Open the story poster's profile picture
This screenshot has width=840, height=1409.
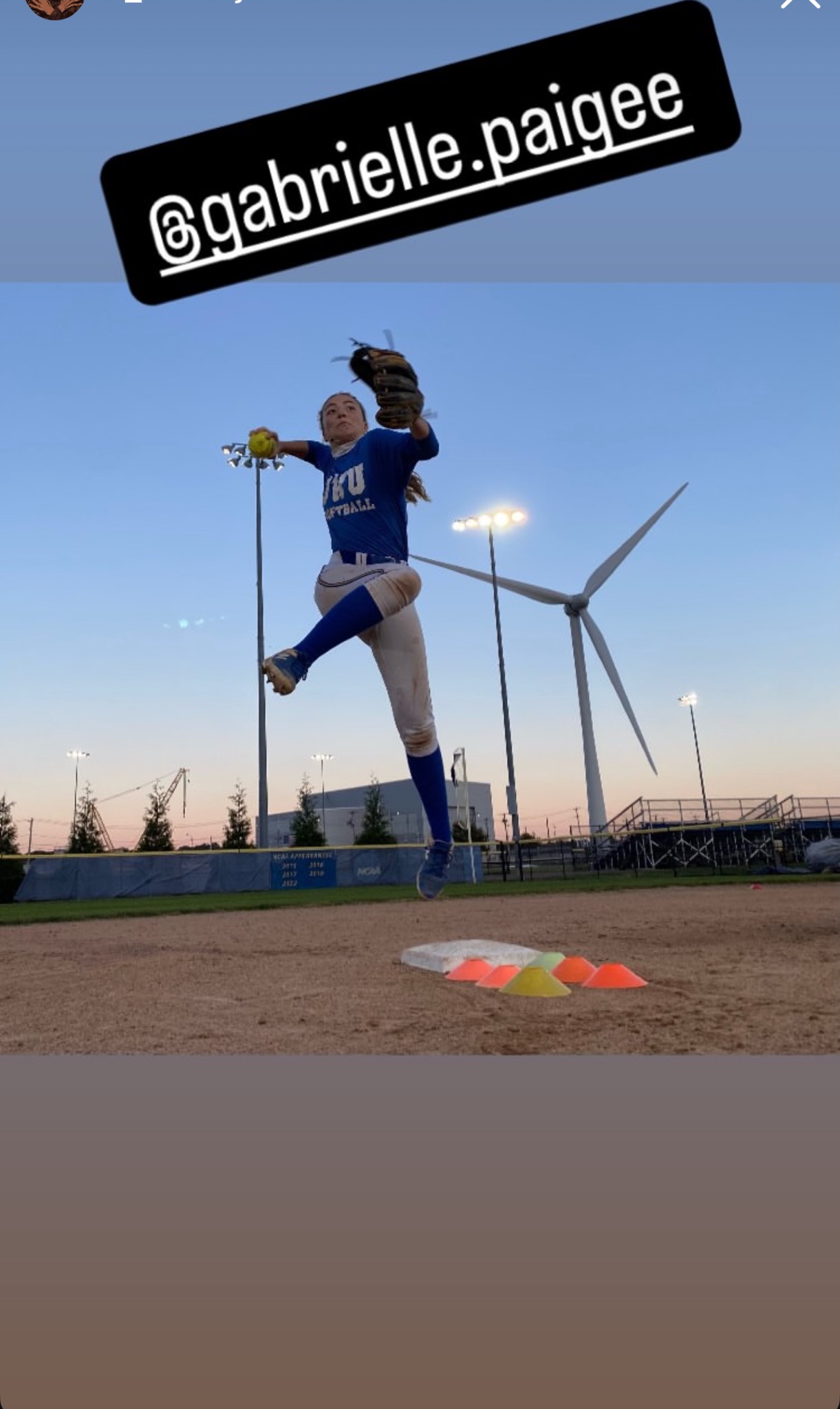coord(54,6)
